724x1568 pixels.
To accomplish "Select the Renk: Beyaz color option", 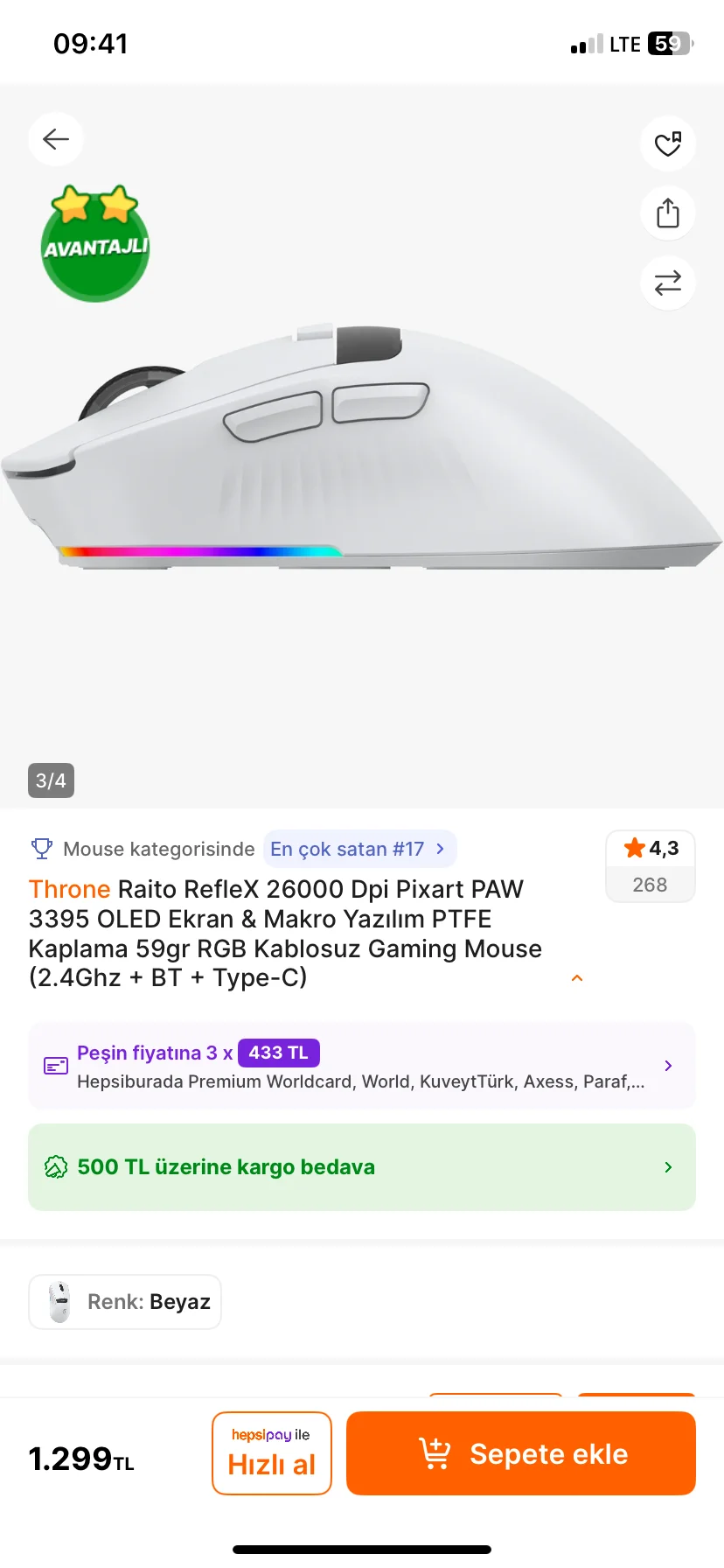I will pyautogui.click(x=125, y=1302).
